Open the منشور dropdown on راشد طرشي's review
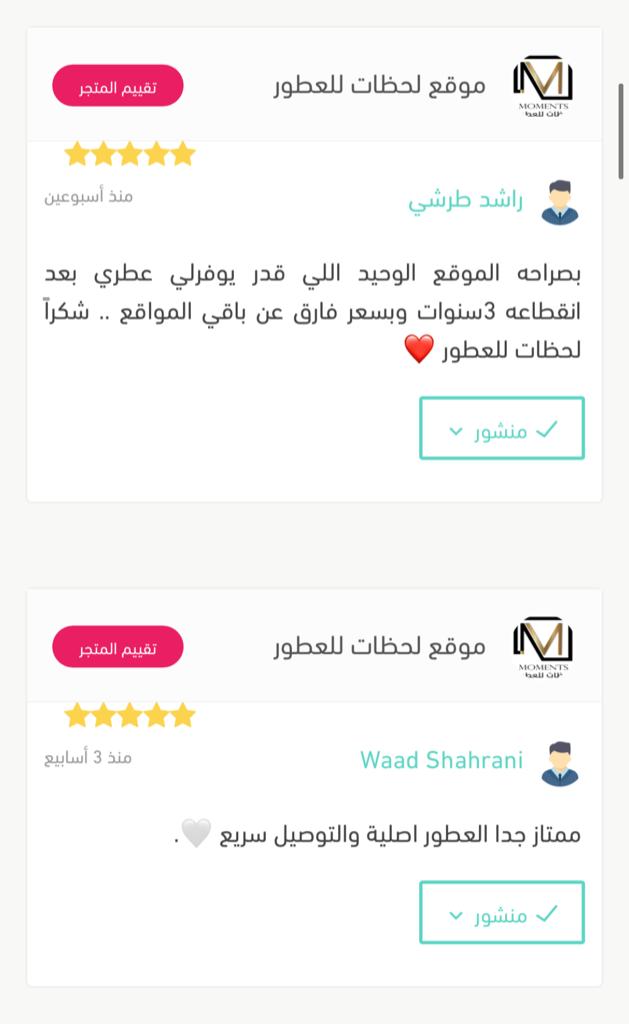This screenshot has width=629, height=1024. (501, 429)
